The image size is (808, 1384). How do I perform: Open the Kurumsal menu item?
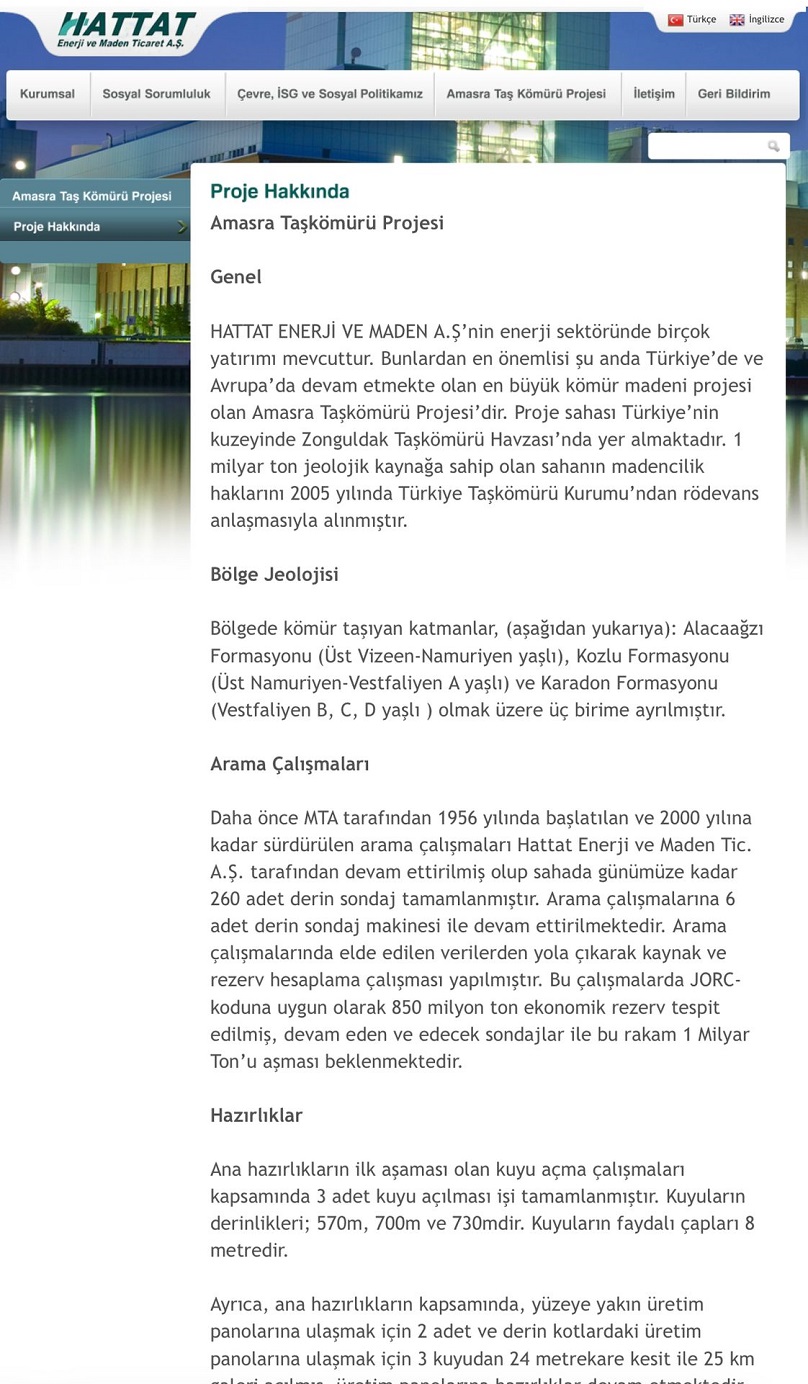[47, 94]
